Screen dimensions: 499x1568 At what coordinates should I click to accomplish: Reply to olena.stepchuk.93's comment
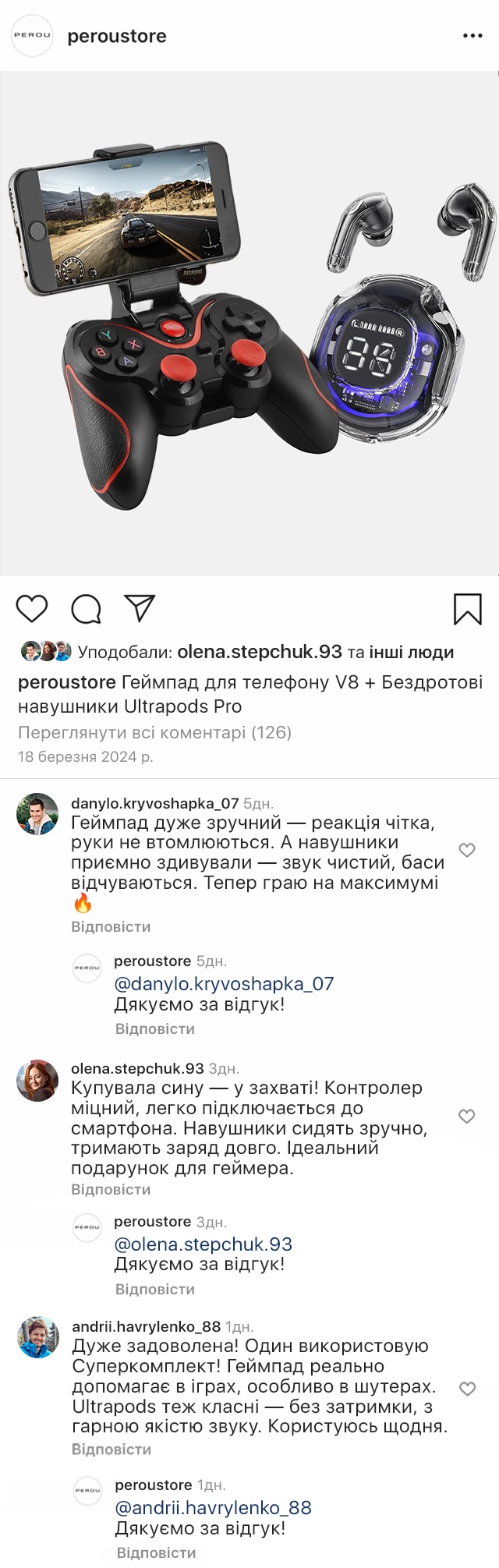pyautogui.click(x=111, y=1189)
